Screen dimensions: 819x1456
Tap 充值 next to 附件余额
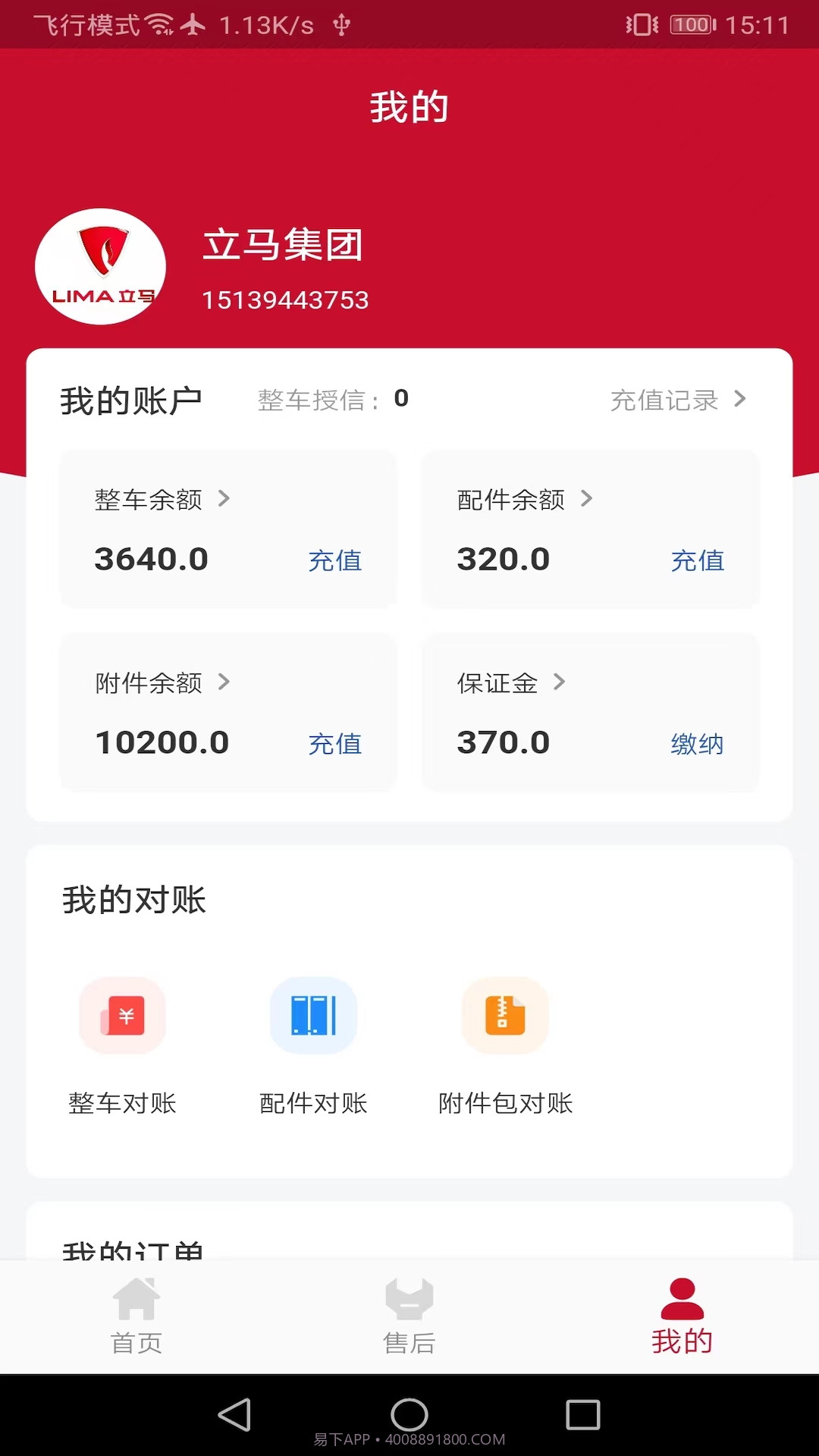pyautogui.click(x=336, y=745)
